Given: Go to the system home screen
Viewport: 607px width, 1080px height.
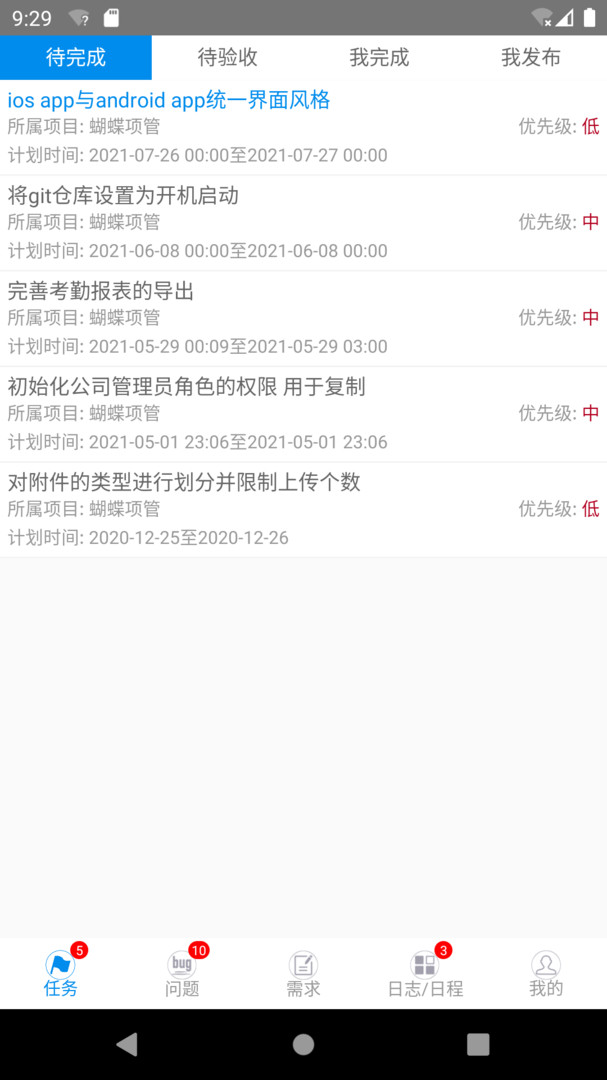Looking at the screenshot, I should [303, 1044].
